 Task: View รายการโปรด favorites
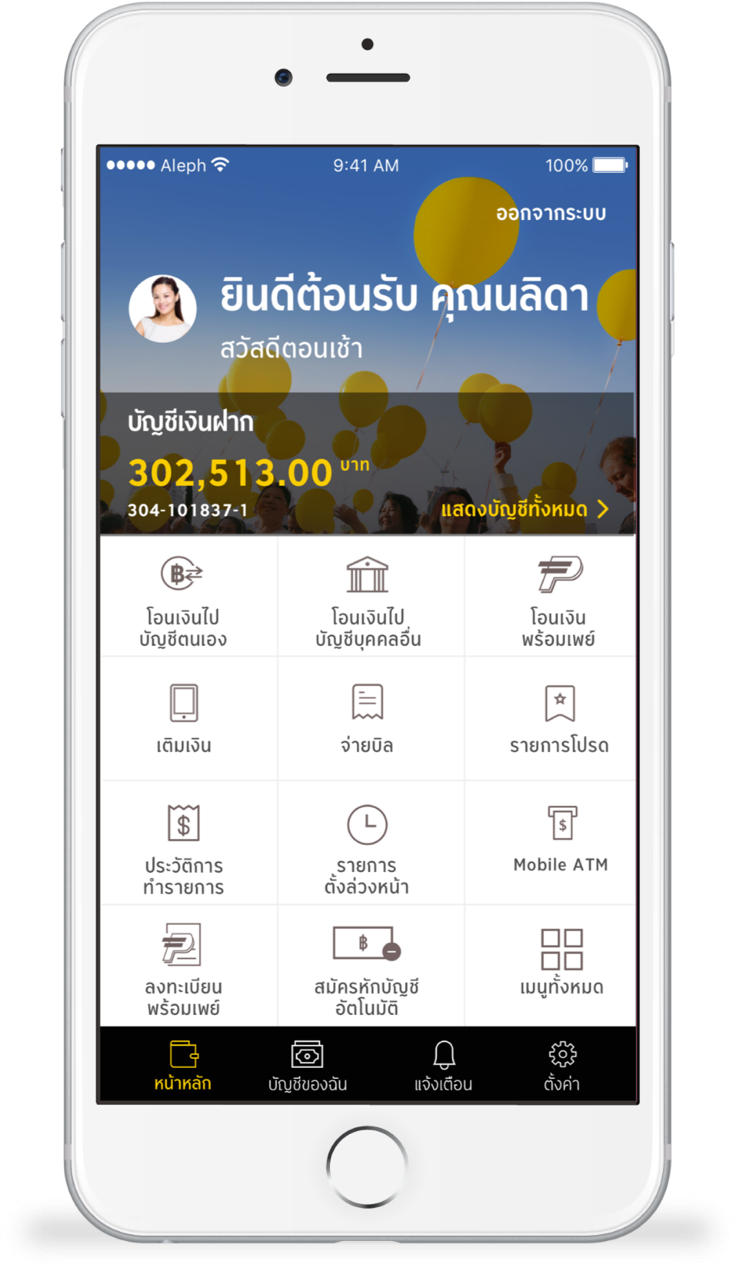tap(559, 720)
